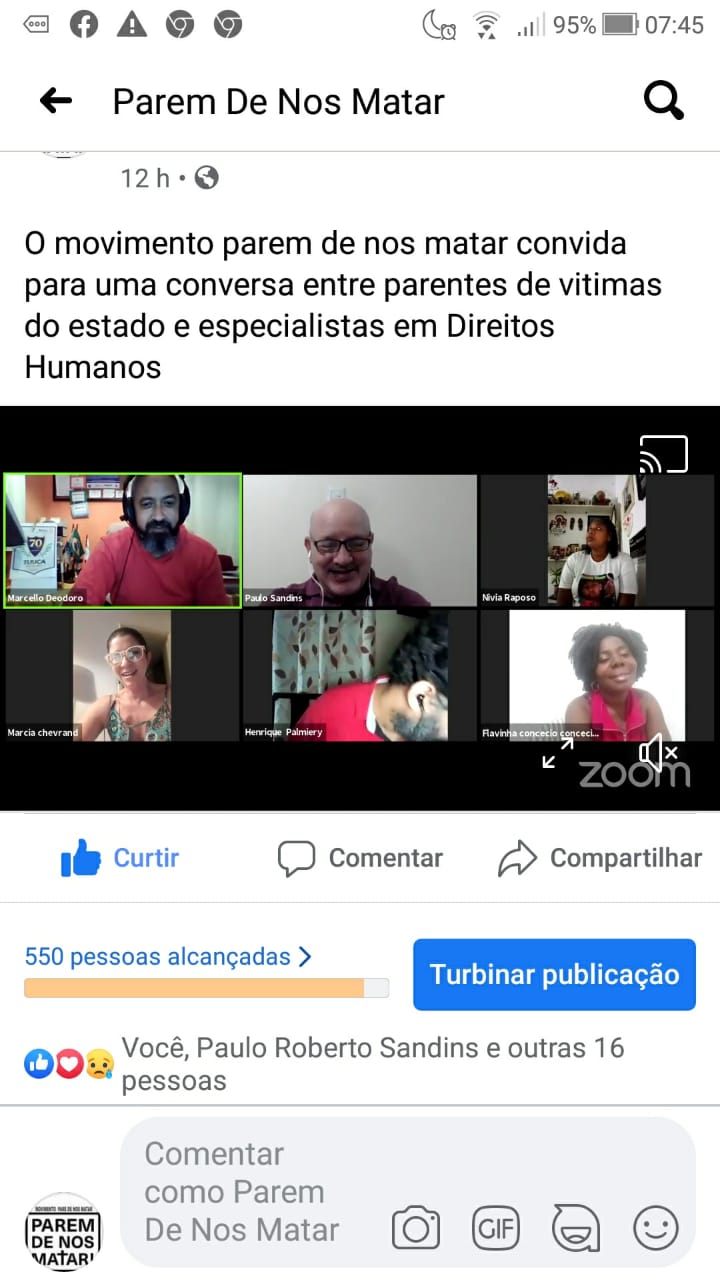Open the sticker picker
The image size is (720, 1280).
point(576,1228)
